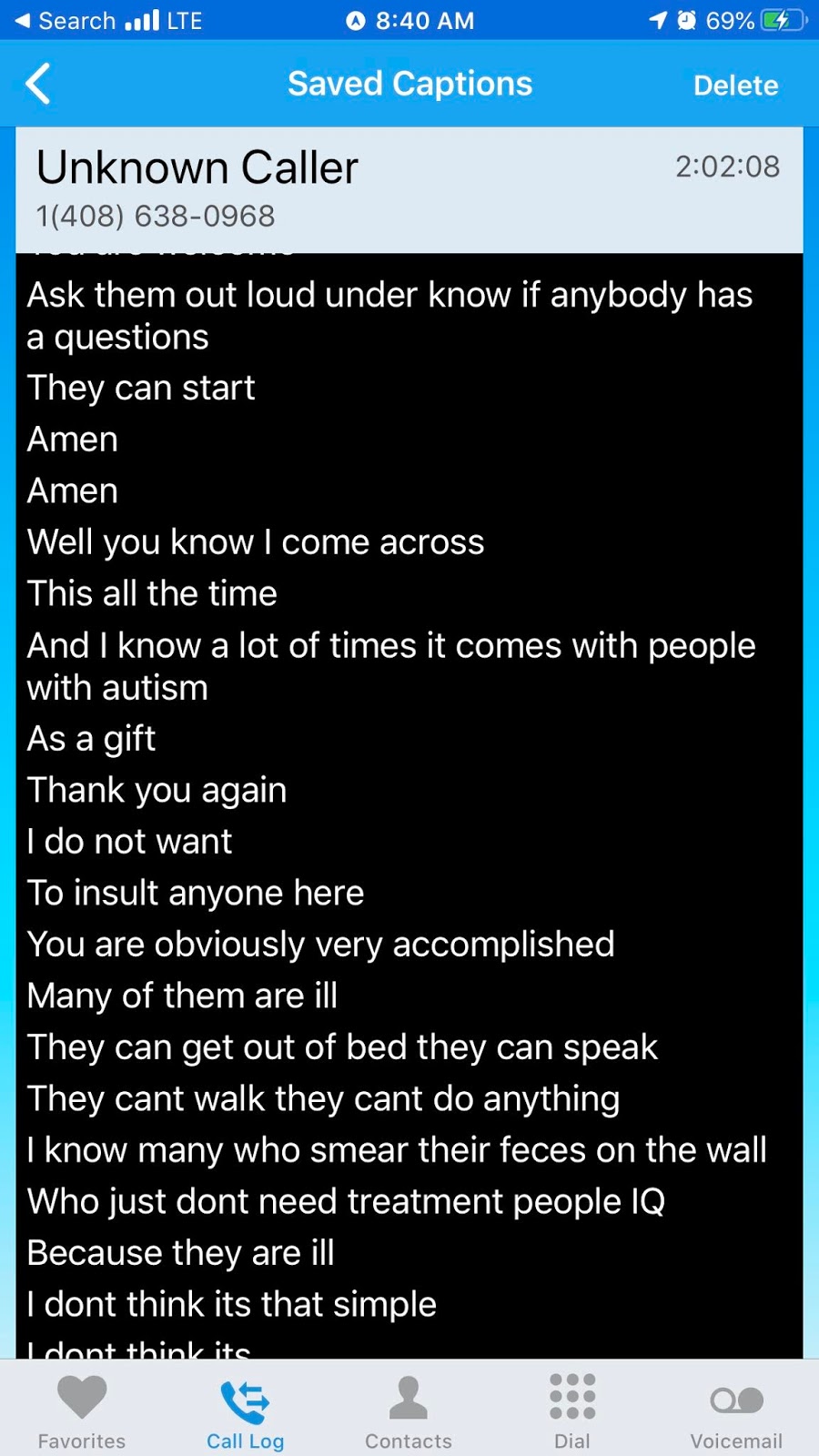Go back from Saved Captions

point(38,85)
